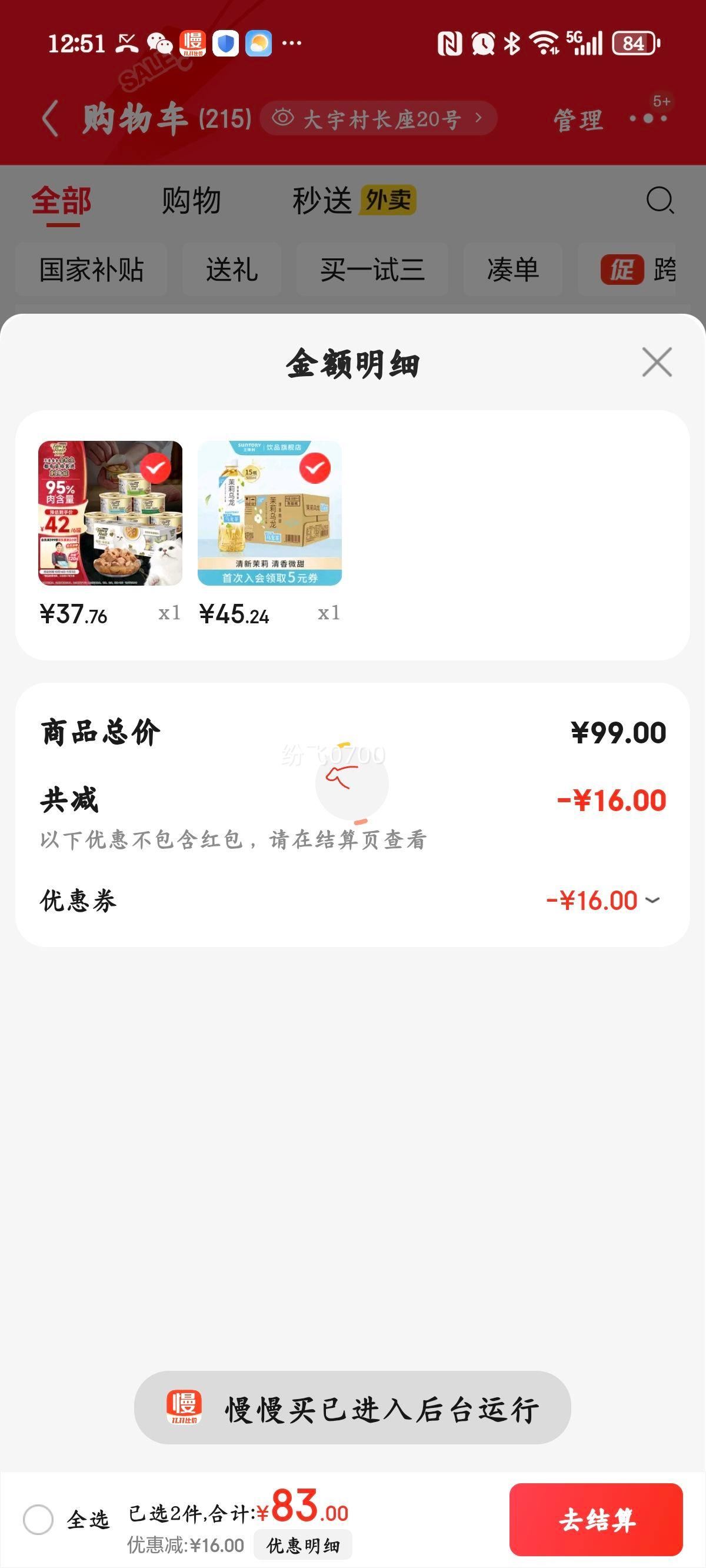The height and width of the screenshot is (1568, 706).
Task: Change delivery address 大宇村长座20号
Action: pos(378,118)
